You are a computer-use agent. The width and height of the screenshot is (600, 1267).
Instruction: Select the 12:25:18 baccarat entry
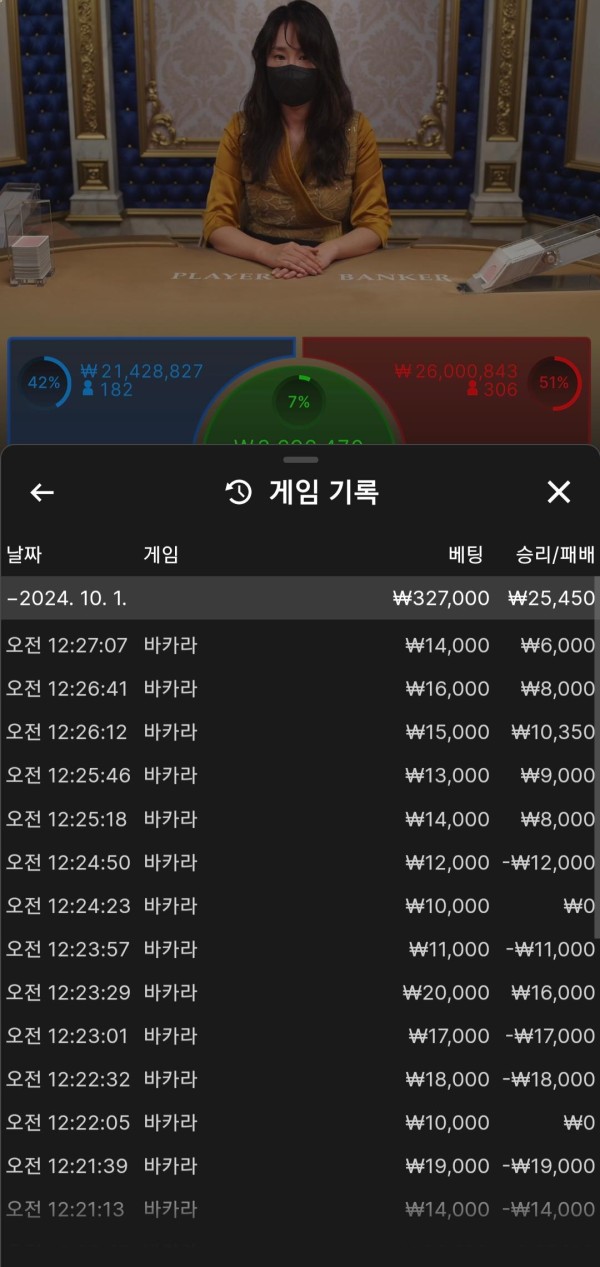(x=298, y=819)
